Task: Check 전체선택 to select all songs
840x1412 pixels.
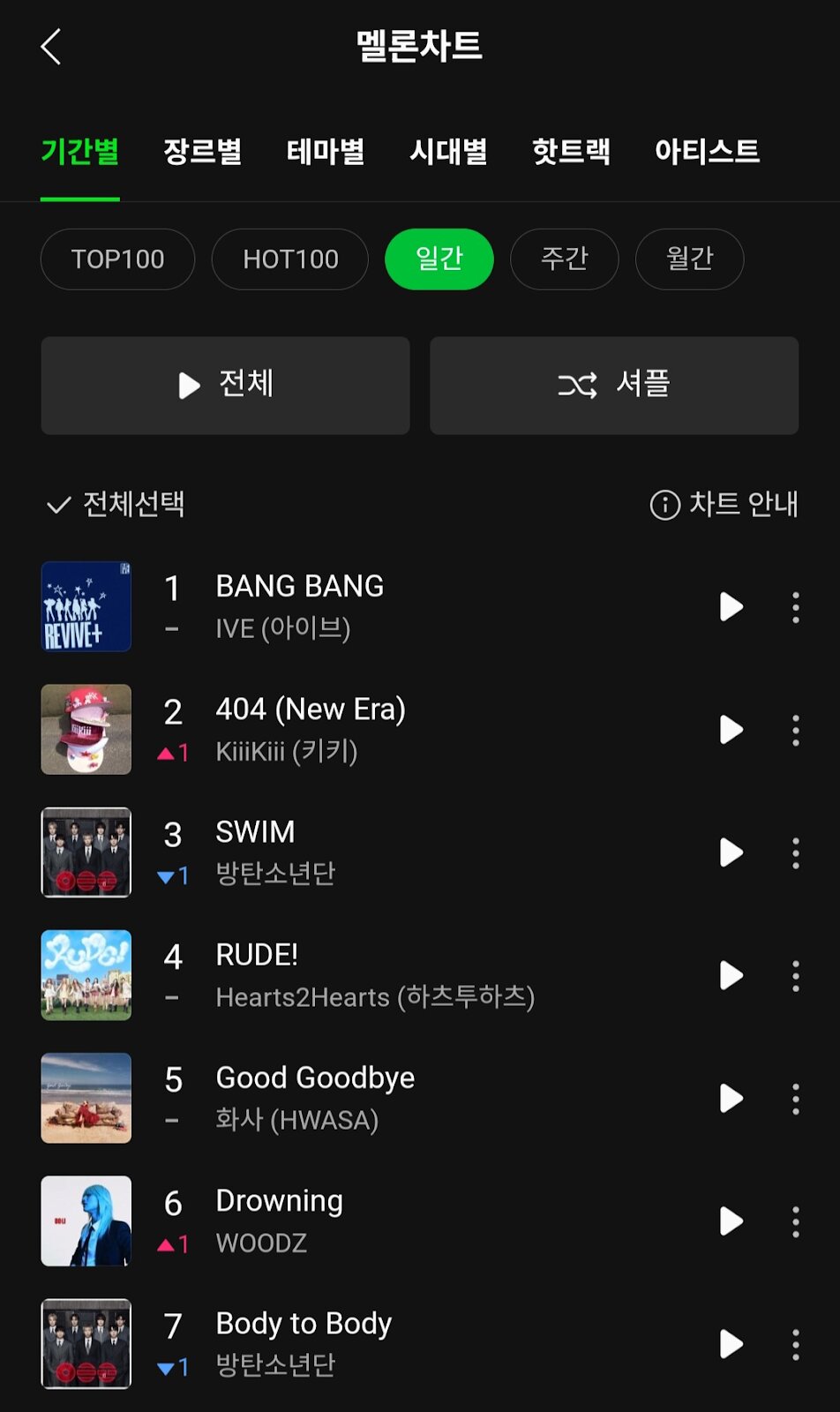Action: click(x=115, y=505)
